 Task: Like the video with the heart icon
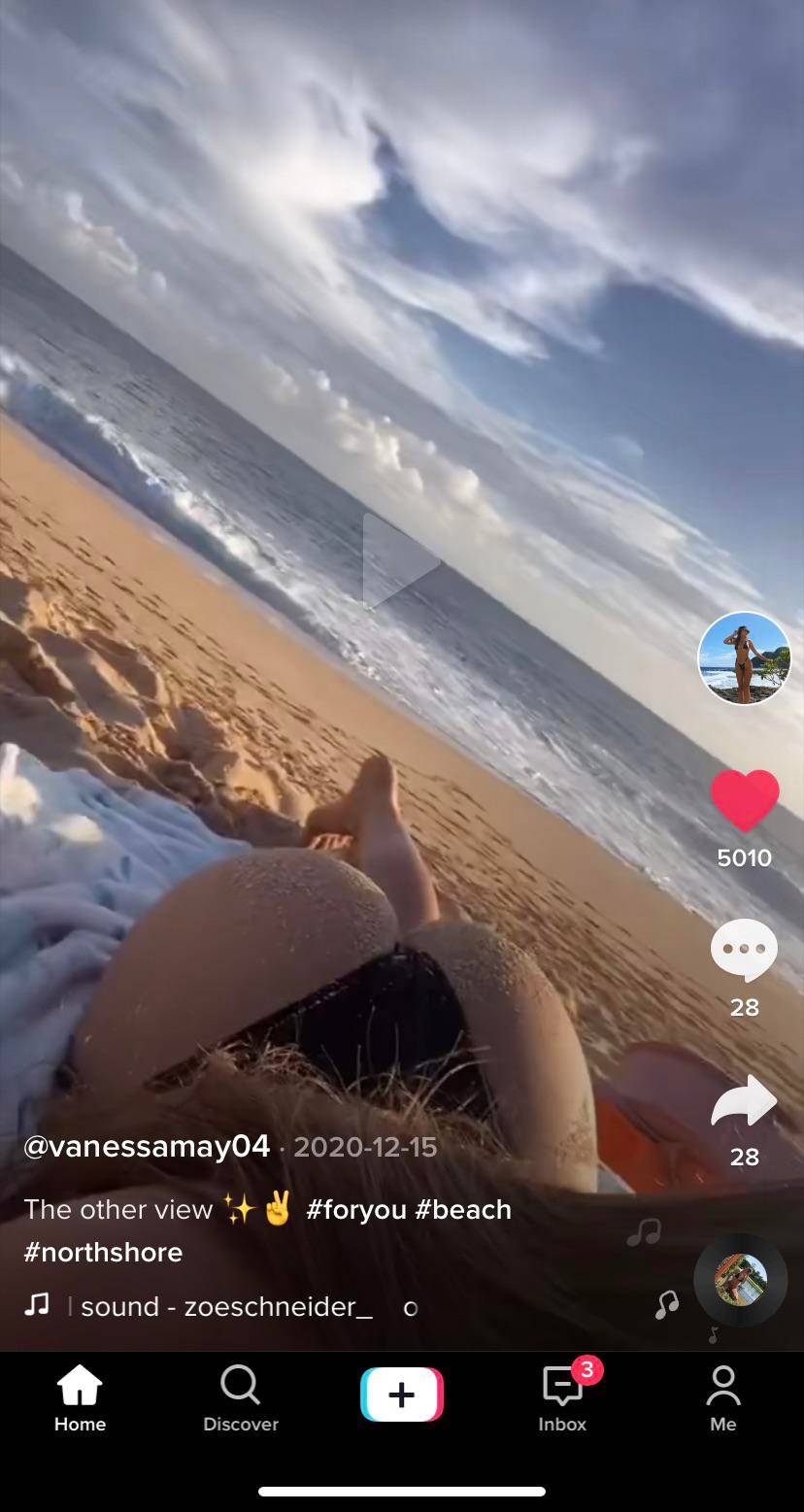[x=744, y=801]
